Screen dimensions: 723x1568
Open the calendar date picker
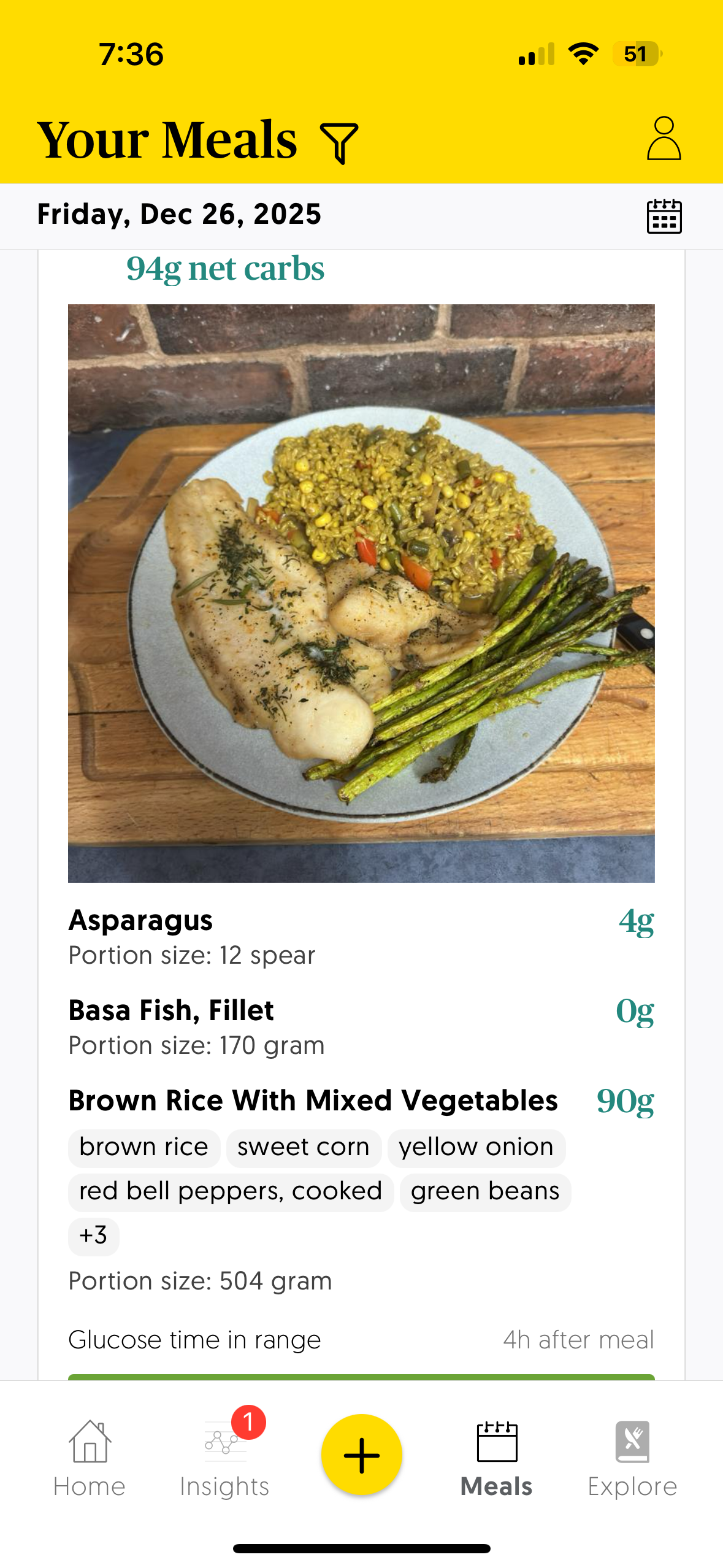click(x=664, y=216)
